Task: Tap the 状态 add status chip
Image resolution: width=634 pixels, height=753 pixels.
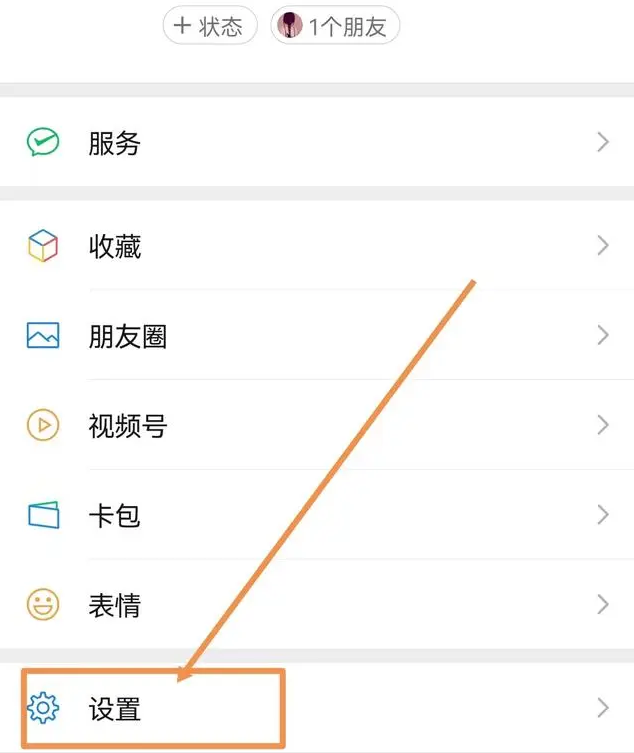Action: (x=210, y=26)
